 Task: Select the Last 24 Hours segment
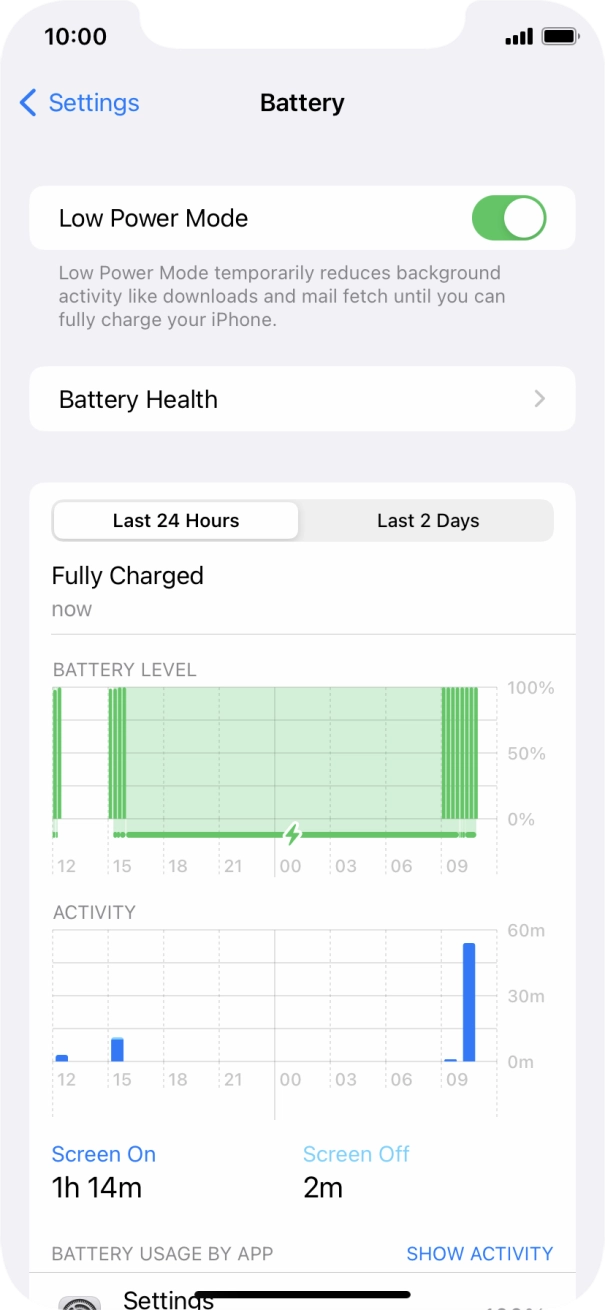coord(176,521)
